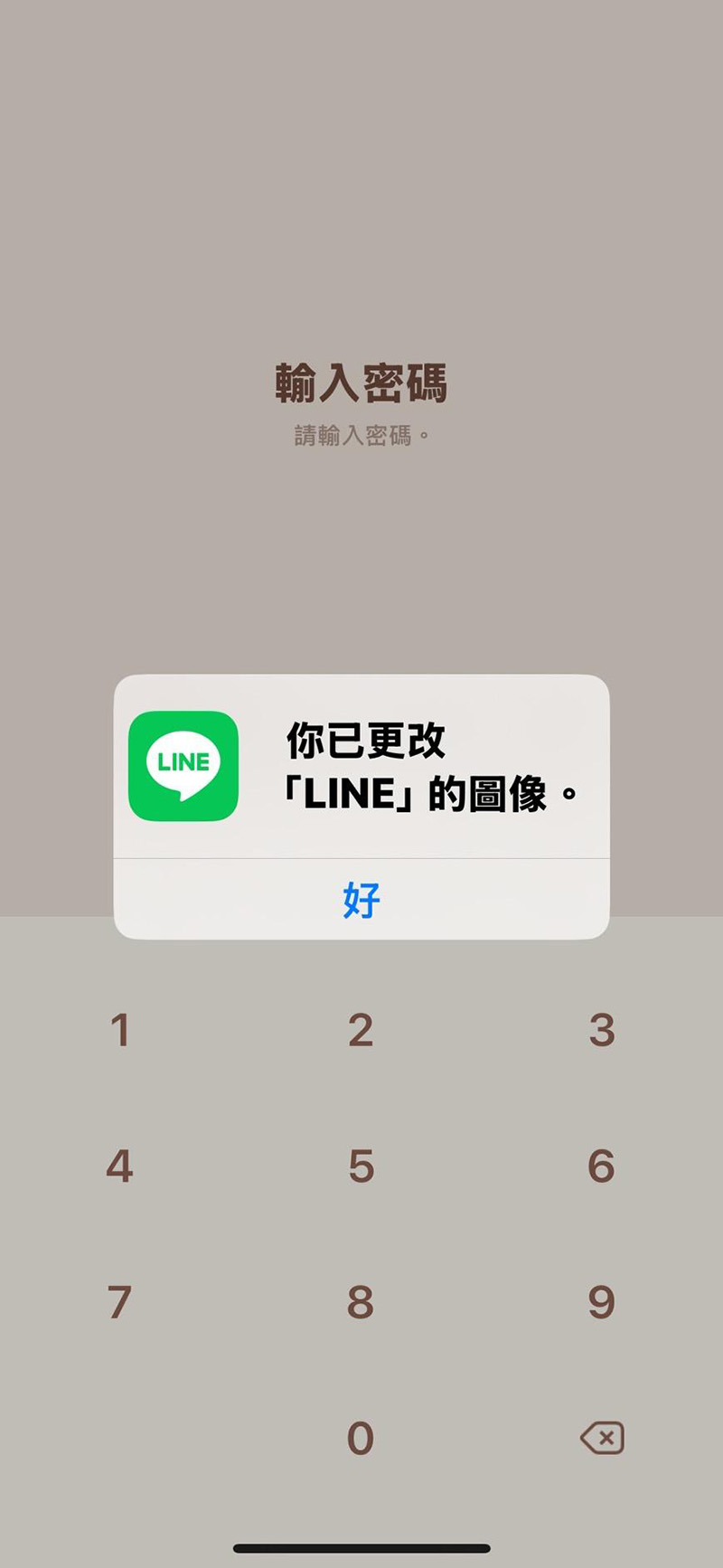Enter digit 5 on the passcode keypad

tap(361, 1167)
